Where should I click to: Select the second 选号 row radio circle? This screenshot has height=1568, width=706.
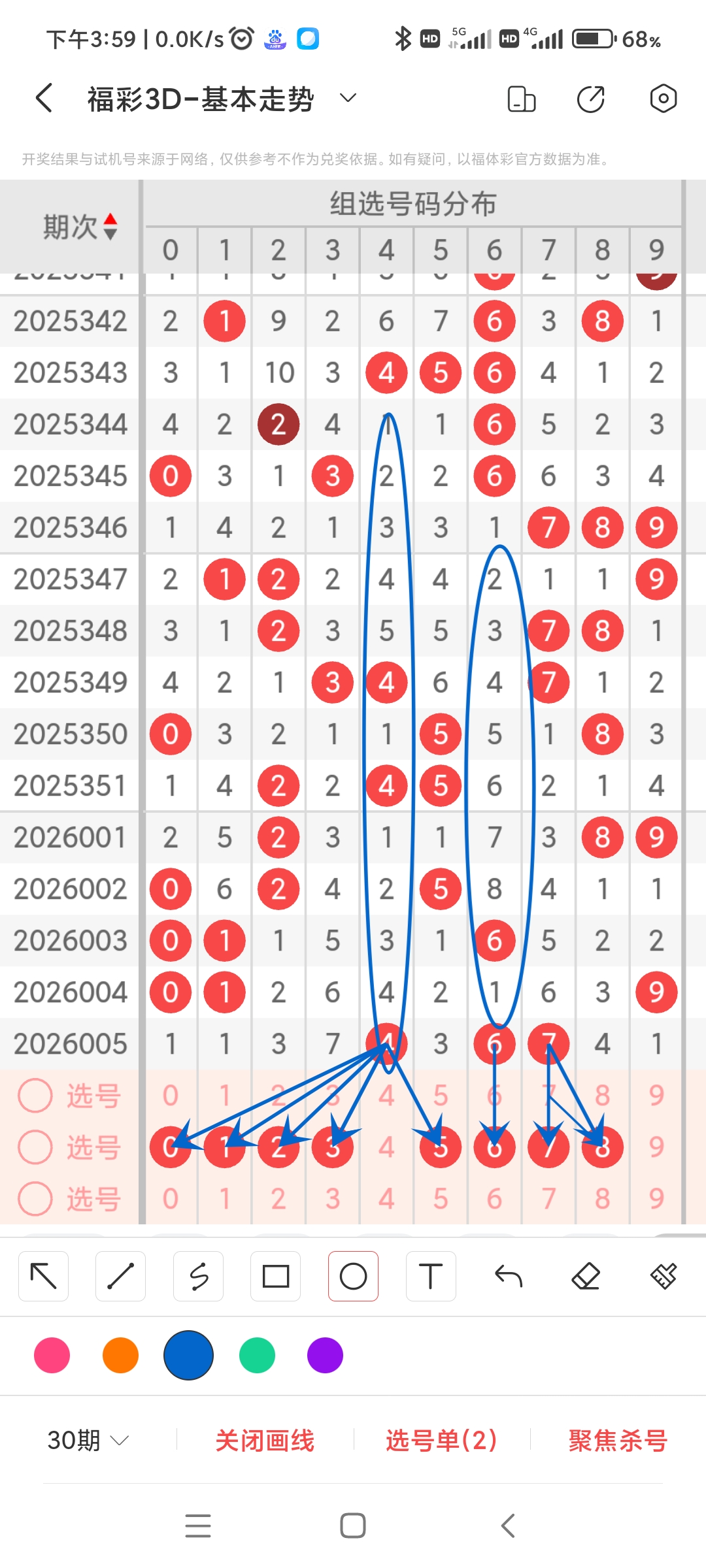point(35,1147)
